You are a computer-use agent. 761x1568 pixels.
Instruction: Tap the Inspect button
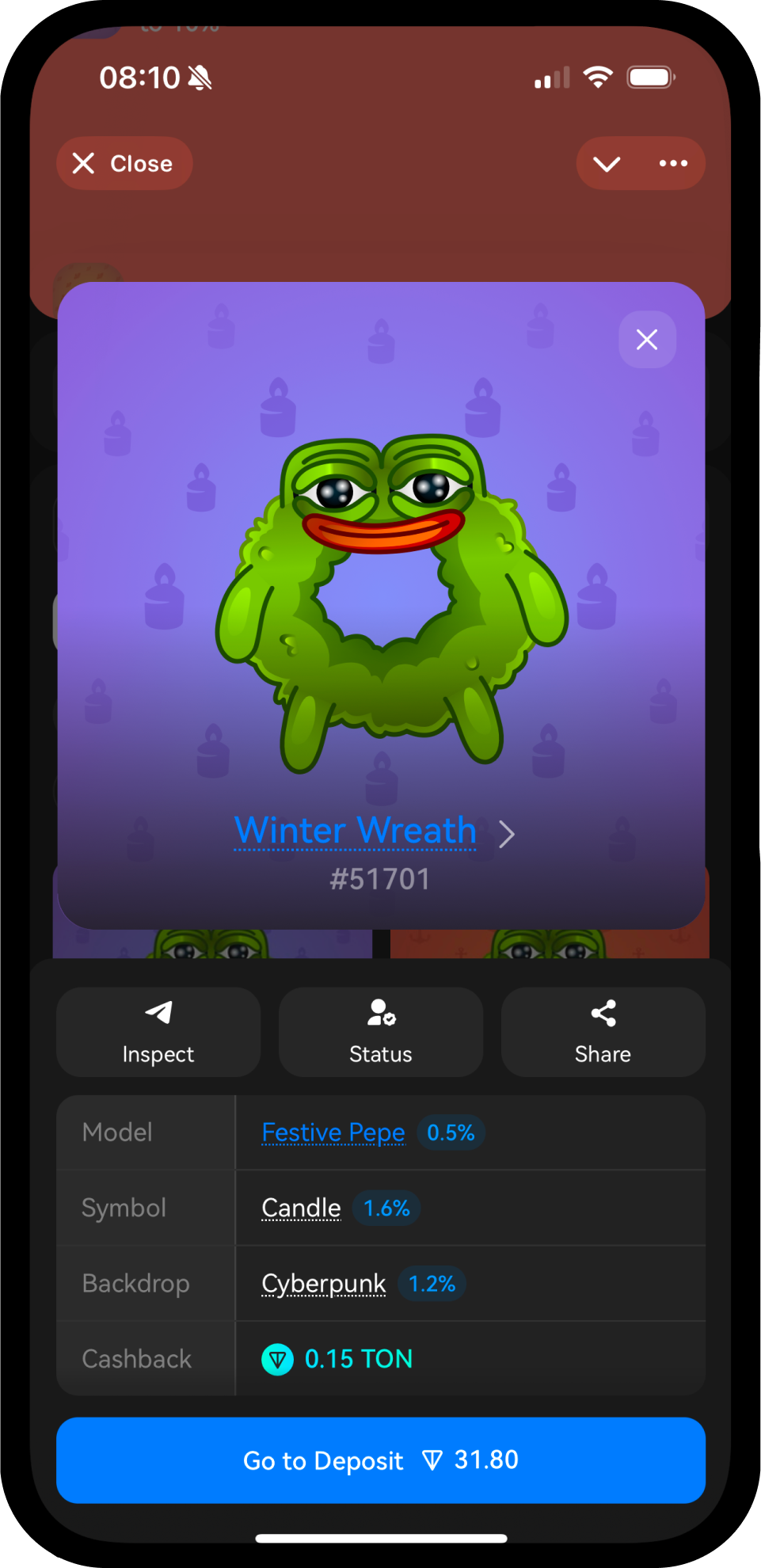pos(158,1032)
